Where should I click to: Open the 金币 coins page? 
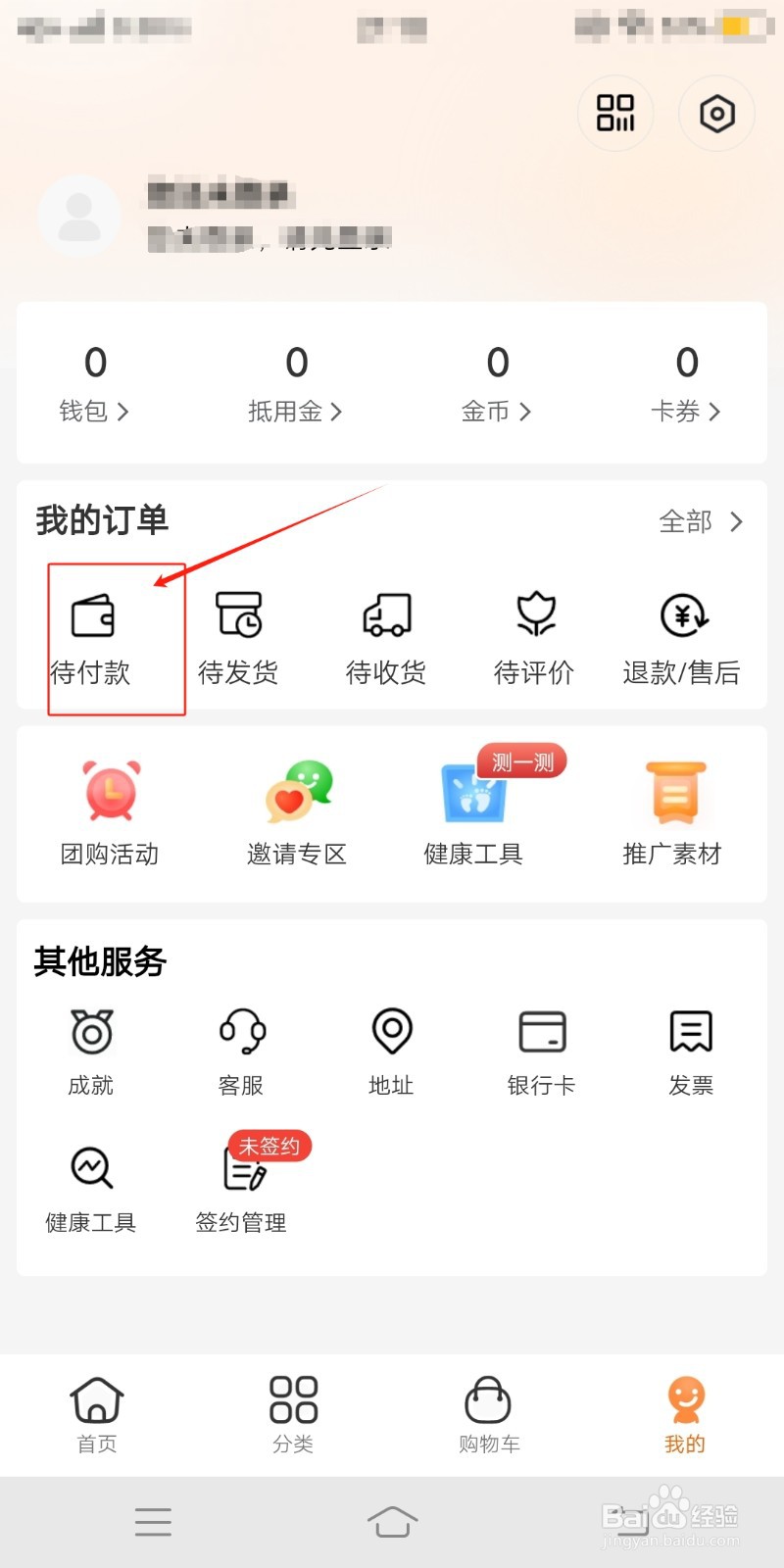[497, 384]
